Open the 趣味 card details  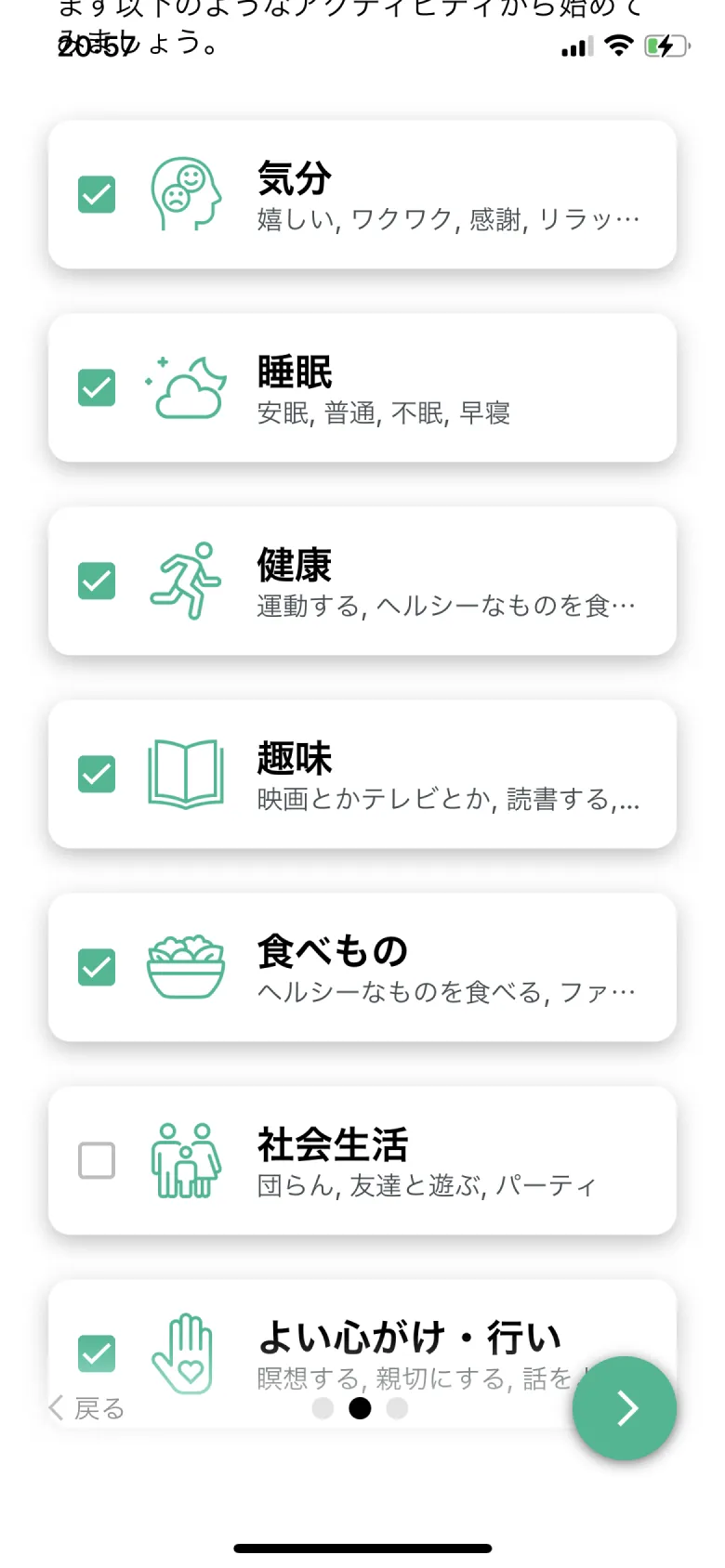pos(418,774)
